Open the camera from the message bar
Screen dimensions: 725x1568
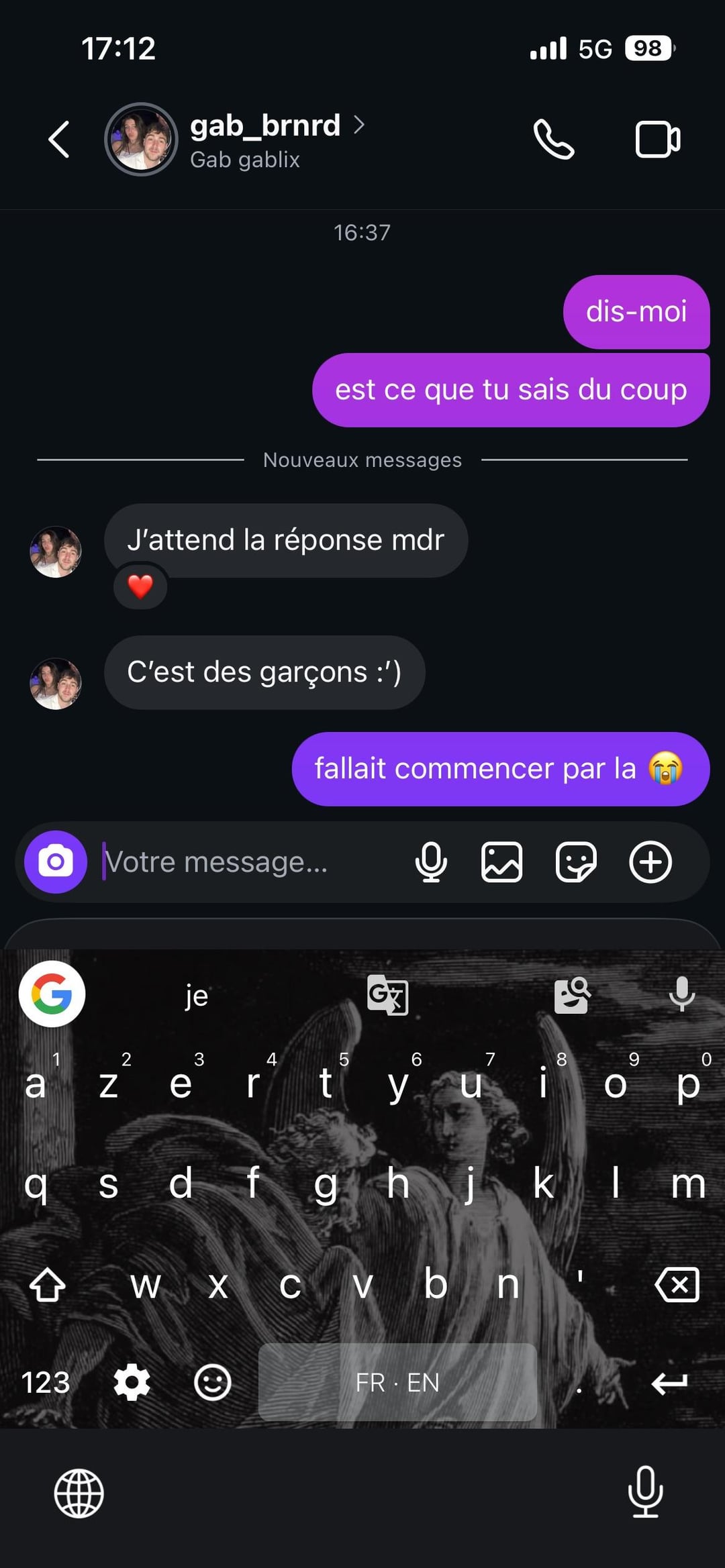tap(56, 862)
